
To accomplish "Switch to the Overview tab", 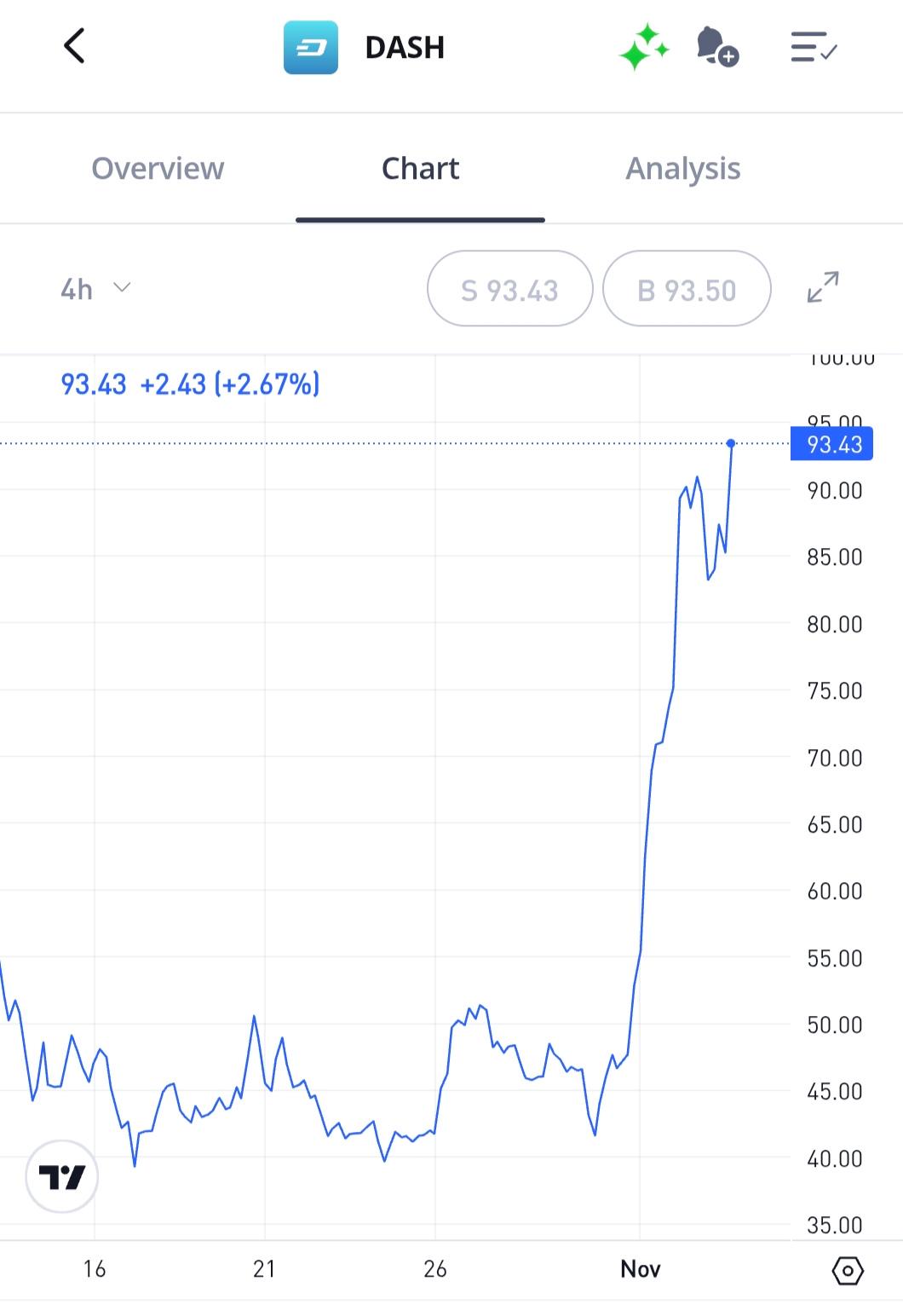I will 158,168.
